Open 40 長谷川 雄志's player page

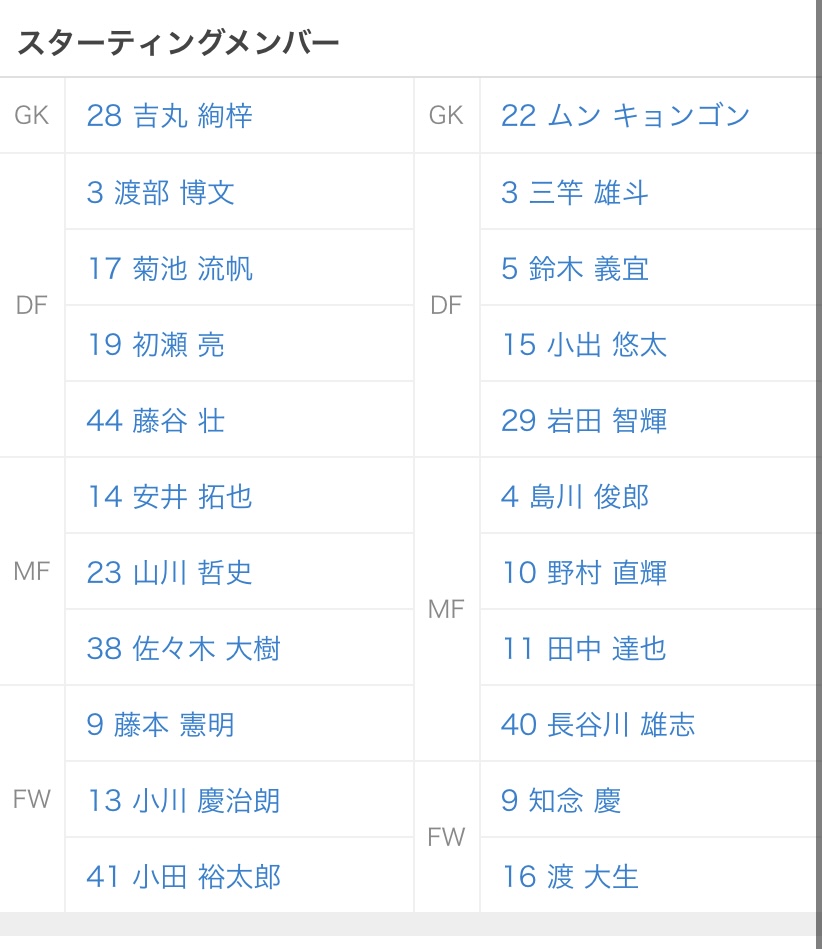(597, 724)
